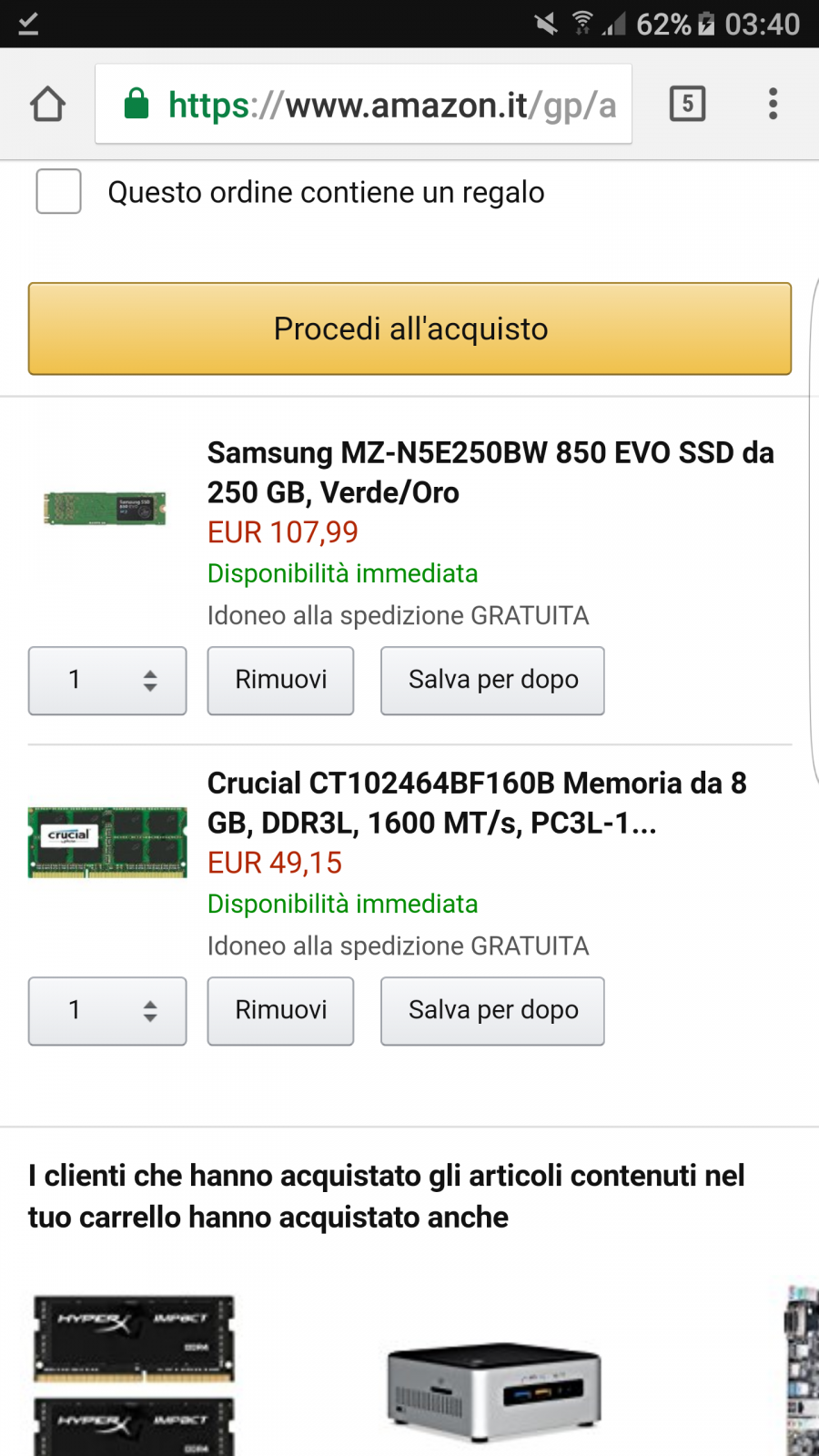
Task: Remove the Crucial memory from cart
Action: point(280,1011)
